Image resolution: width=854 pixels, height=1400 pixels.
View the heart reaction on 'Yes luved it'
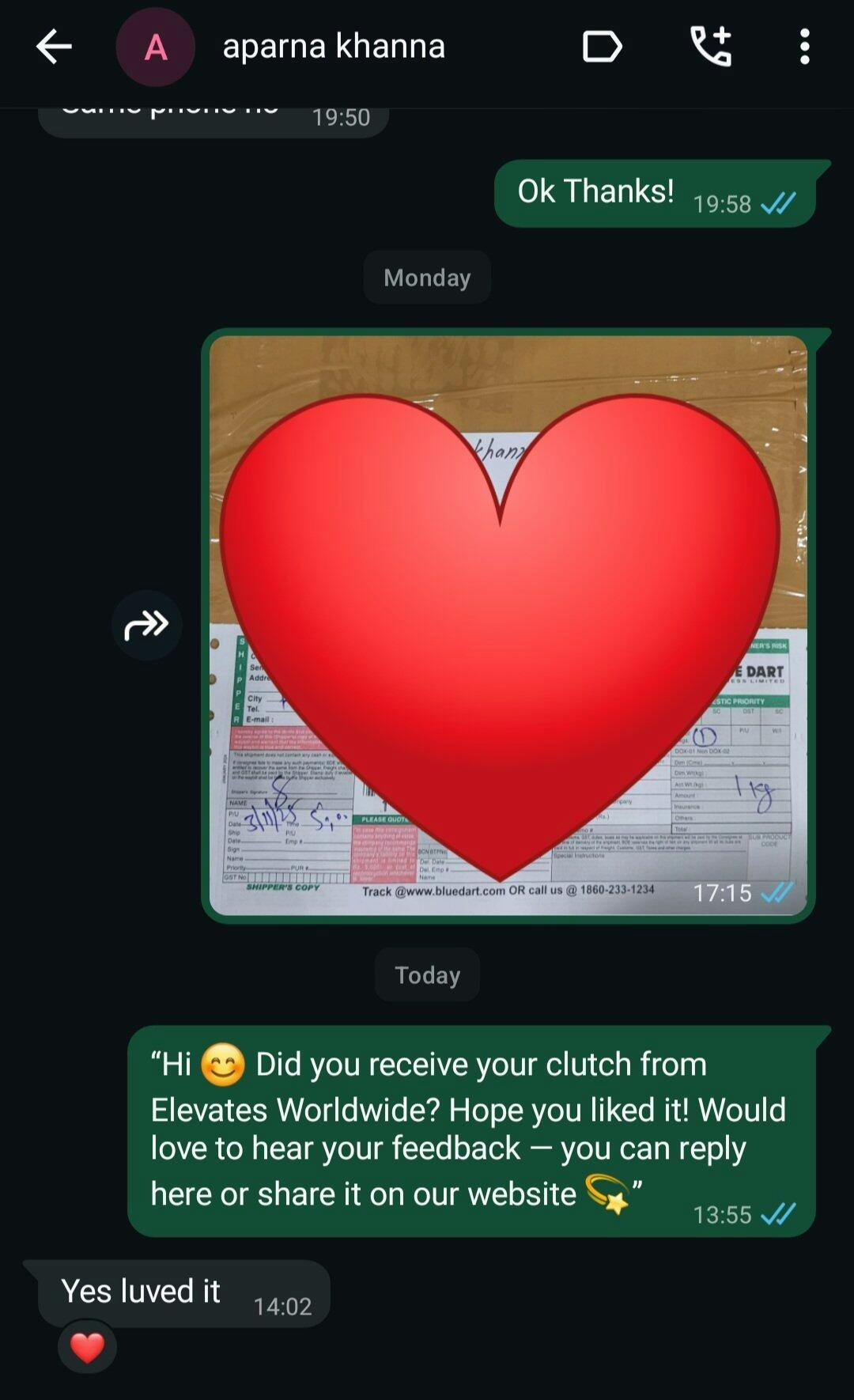[87, 1348]
